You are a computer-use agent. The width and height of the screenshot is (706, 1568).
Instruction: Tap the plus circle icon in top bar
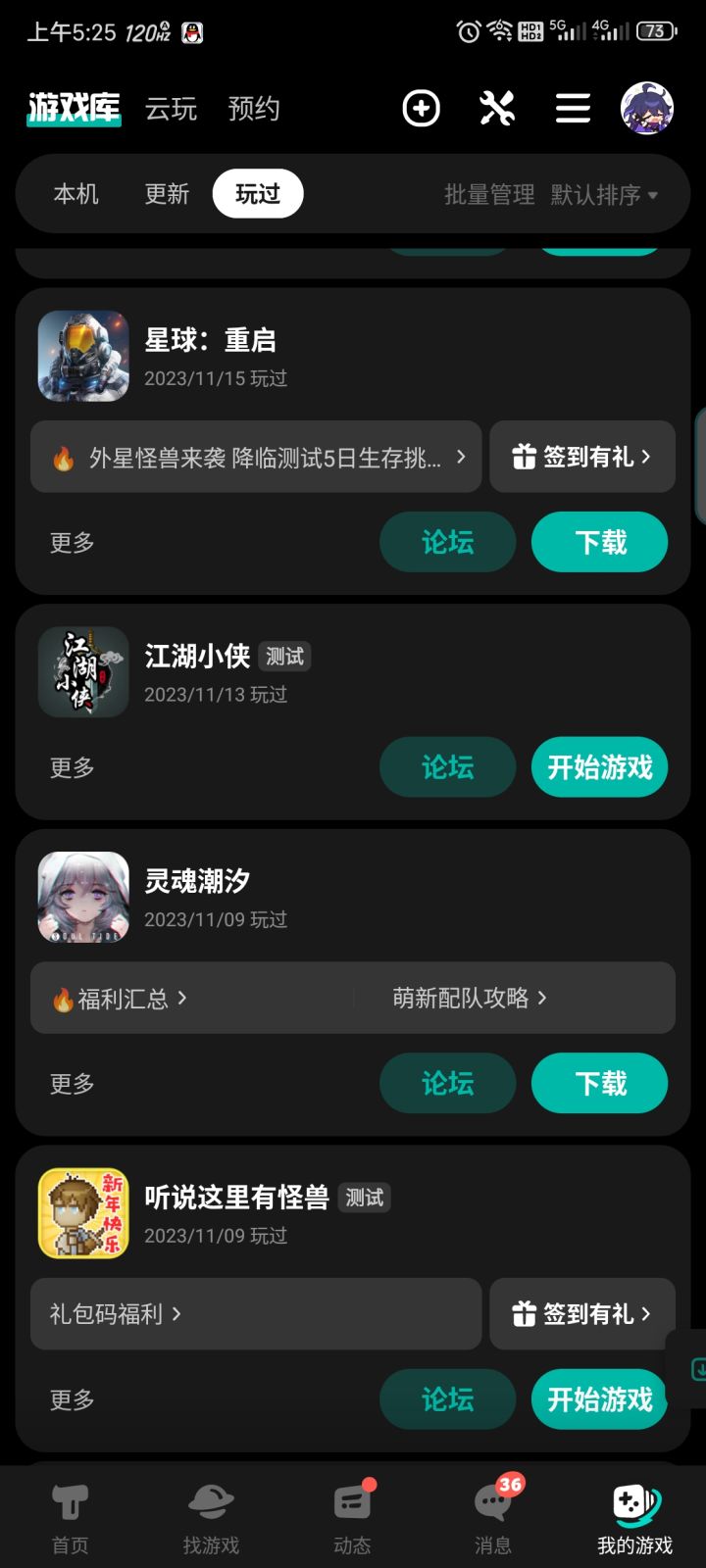pos(422,108)
